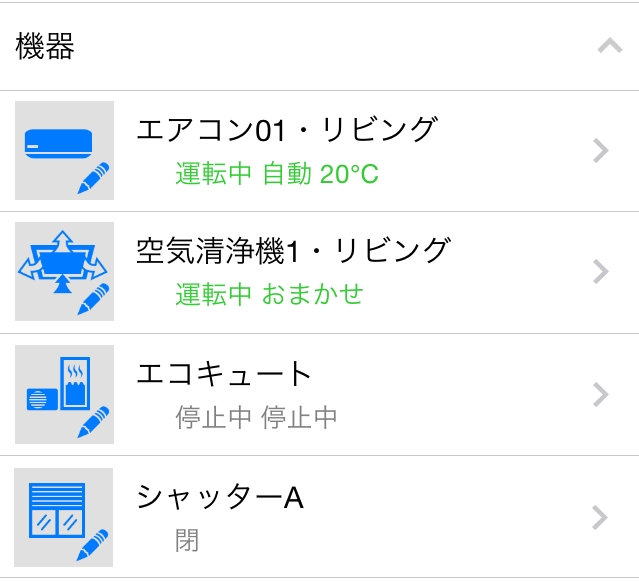Edit the シャッターA shutter icon
This screenshot has height=581, width=639.
point(65,517)
